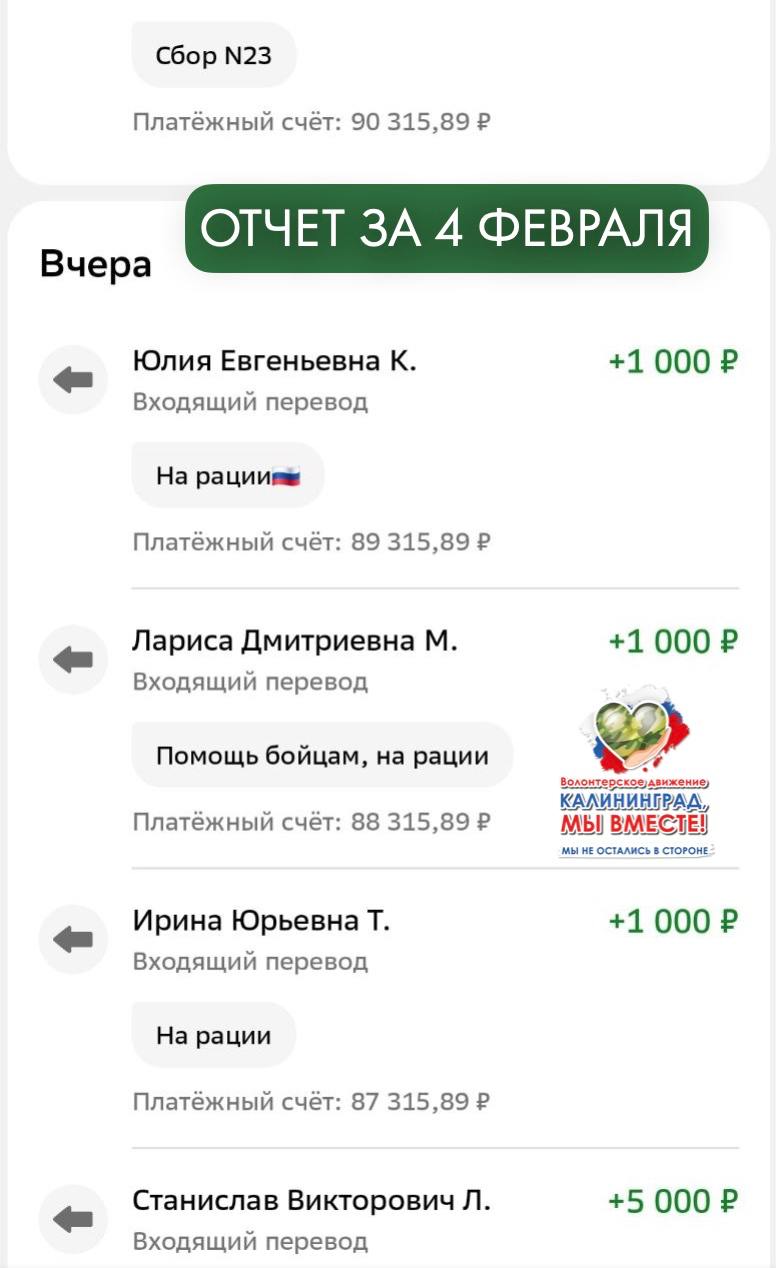Open the transfer from Юлия Евгеньевна К.
Viewport: 776px width, 1268px height.
274,362
